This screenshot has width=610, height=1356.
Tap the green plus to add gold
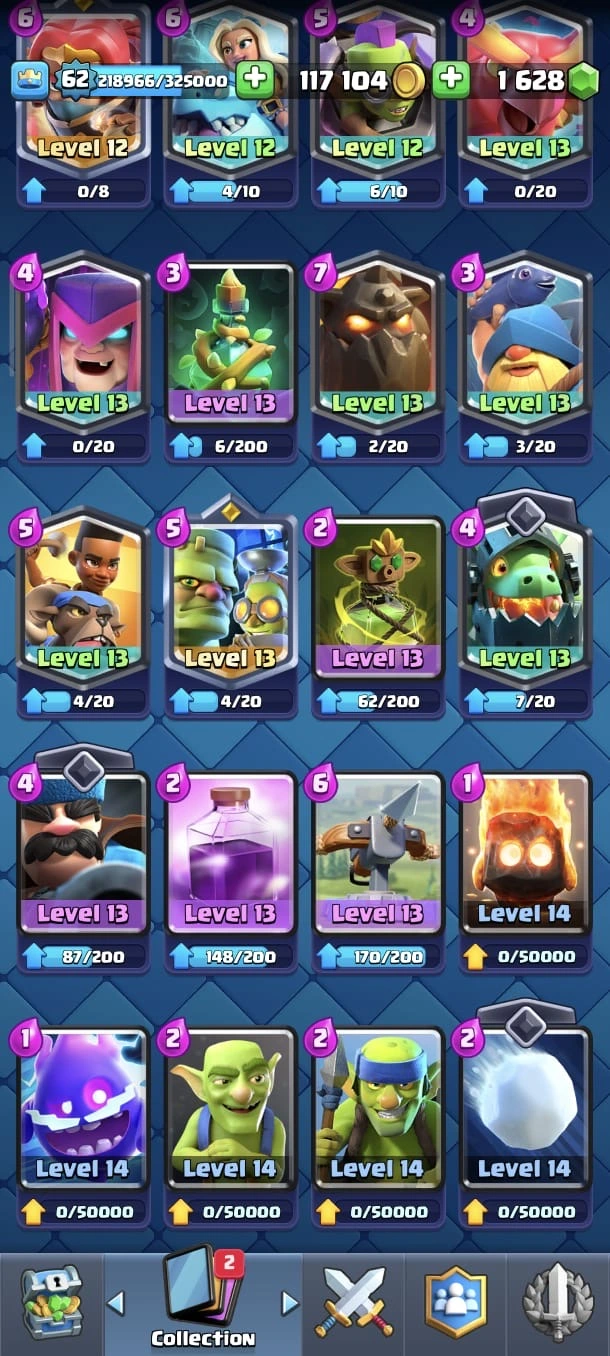point(255,80)
